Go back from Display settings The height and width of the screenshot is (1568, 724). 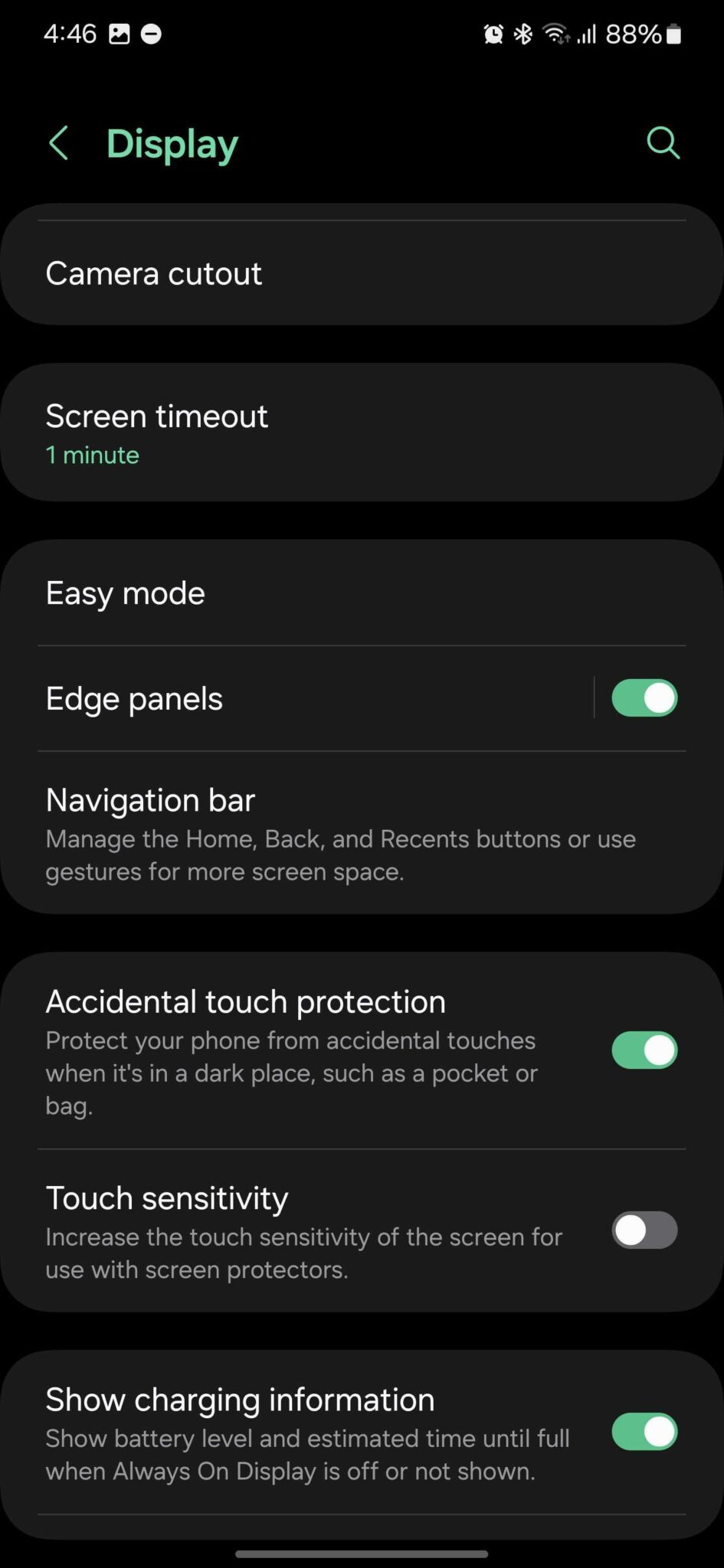[x=59, y=143]
